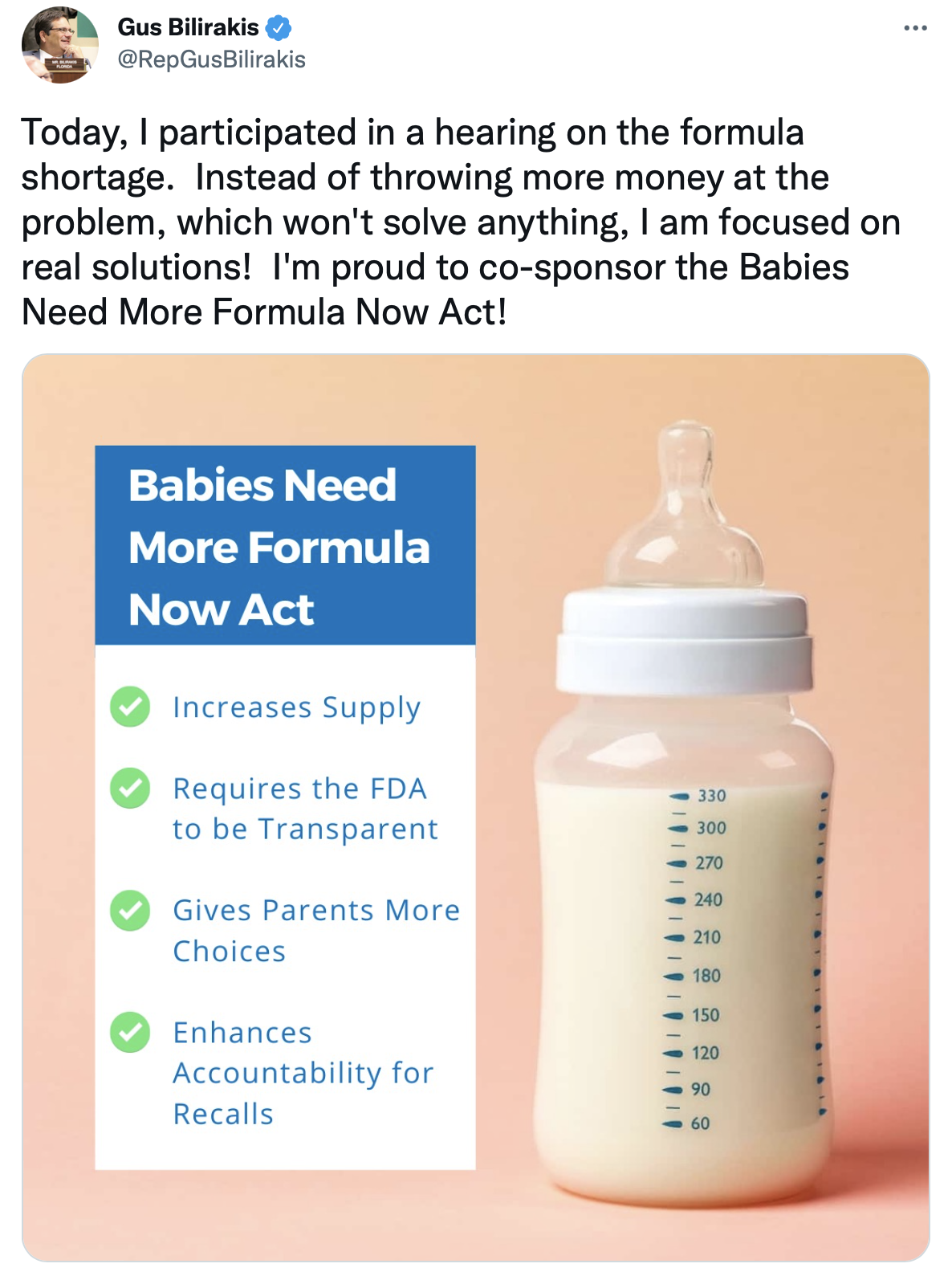
Task: Open Gus Bilirakis's profile picture
Action: (x=59, y=45)
